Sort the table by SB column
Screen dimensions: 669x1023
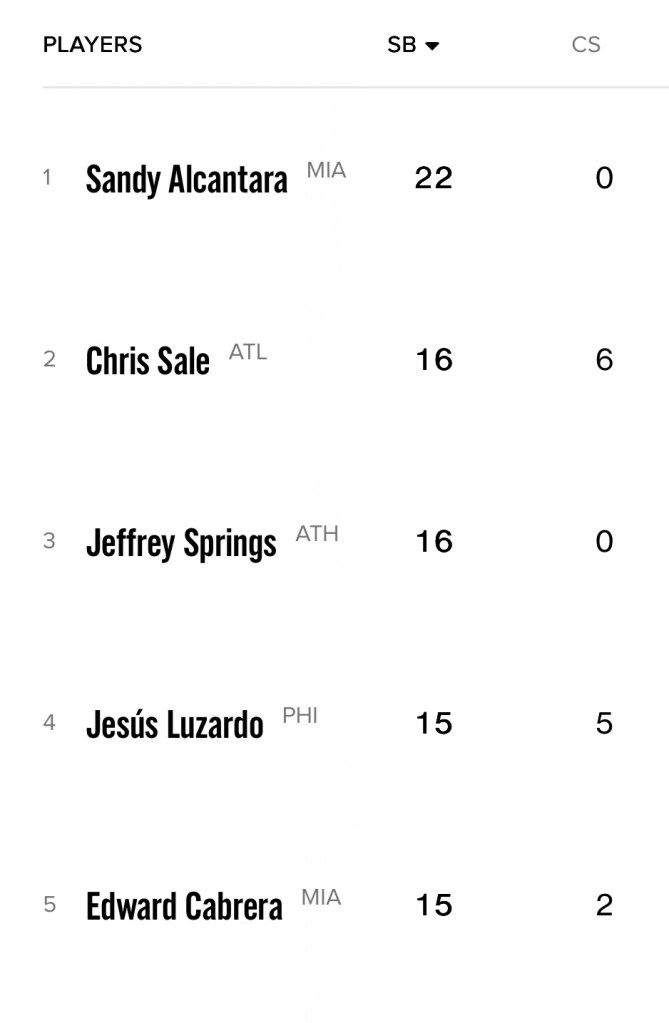click(411, 45)
